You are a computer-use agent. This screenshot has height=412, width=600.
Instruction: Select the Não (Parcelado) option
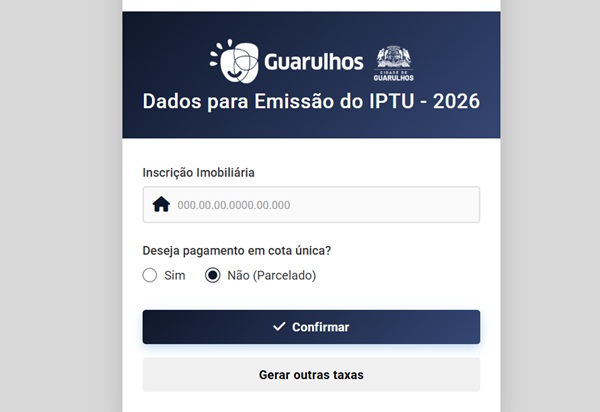[213, 275]
